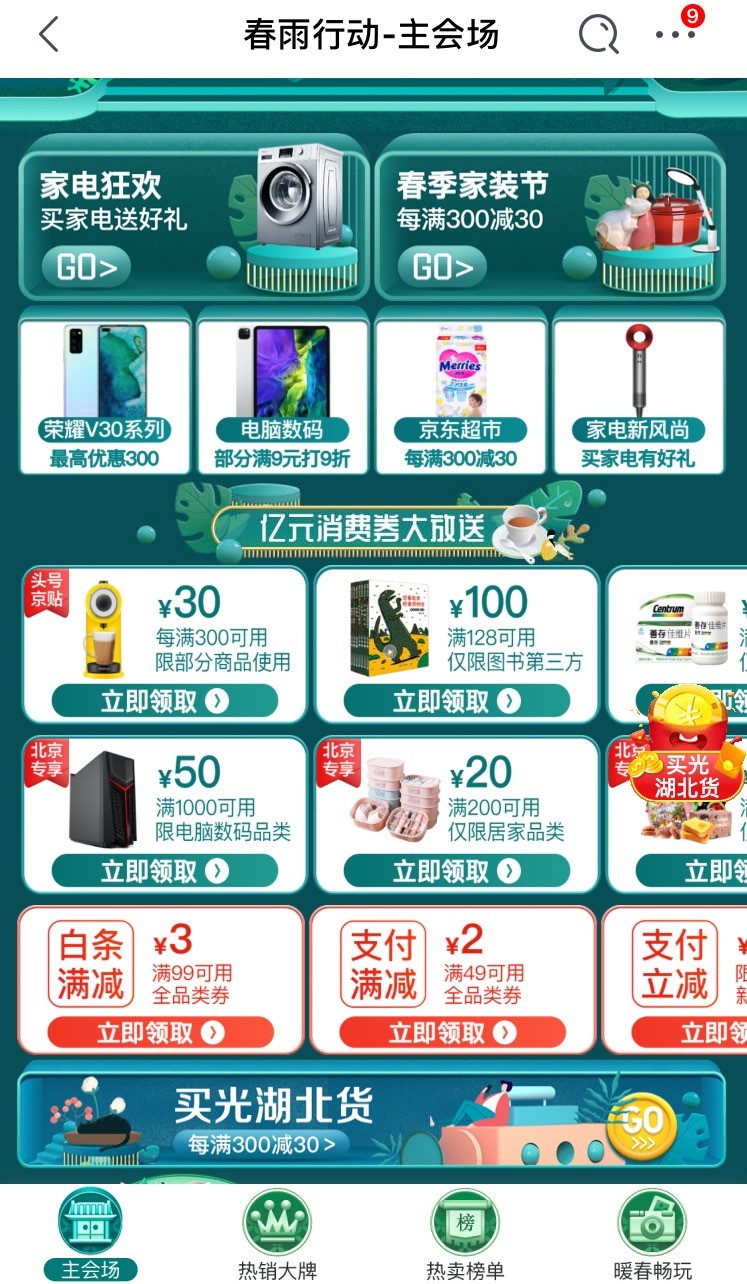Claim the ¥100 图书 coupon

click(x=456, y=701)
